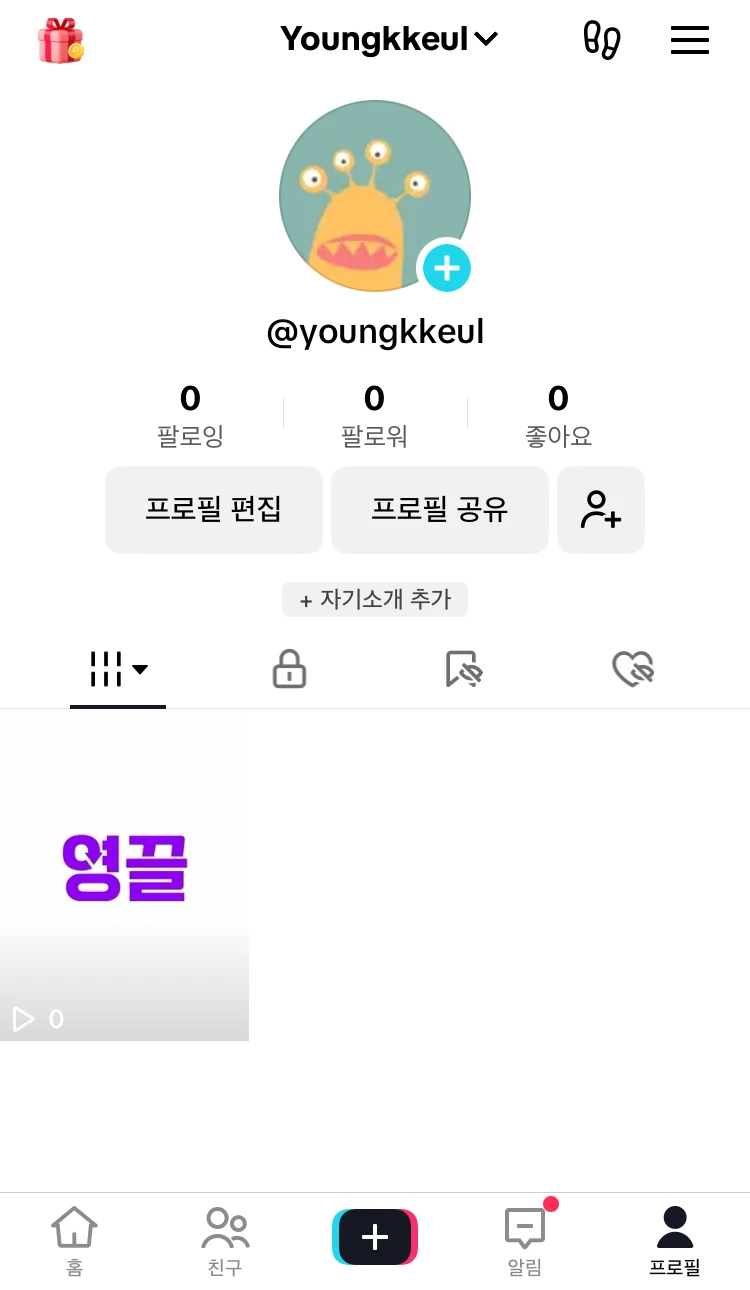The width and height of the screenshot is (750, 1290).
Task: Tap the 프로필 편집 button
Action: [x=214, y=510]
